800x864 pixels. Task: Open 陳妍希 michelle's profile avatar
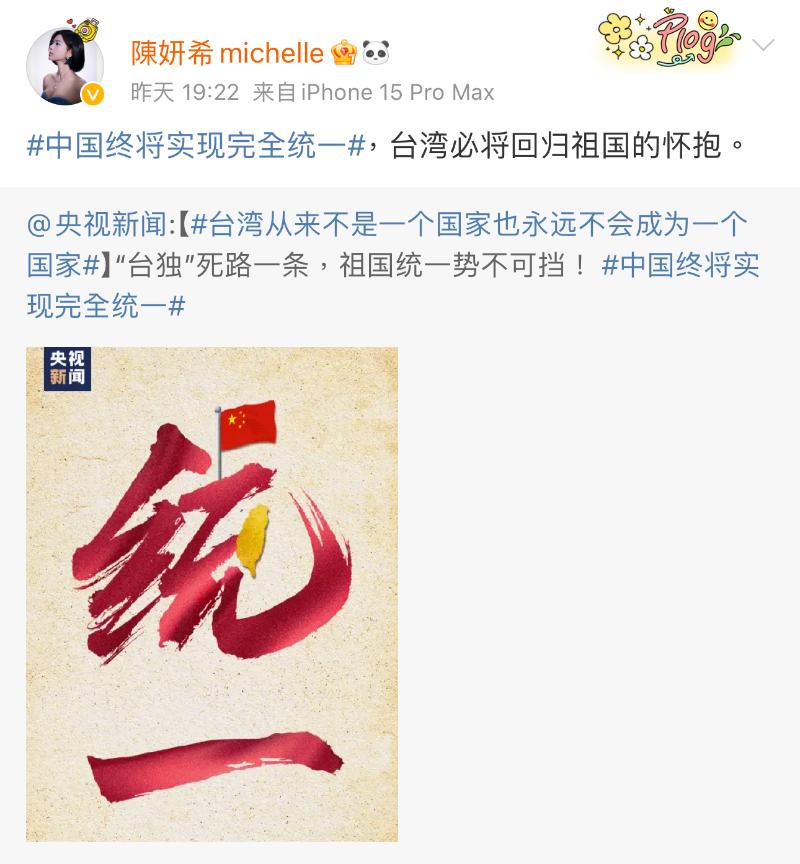click(x=65, y=66)
